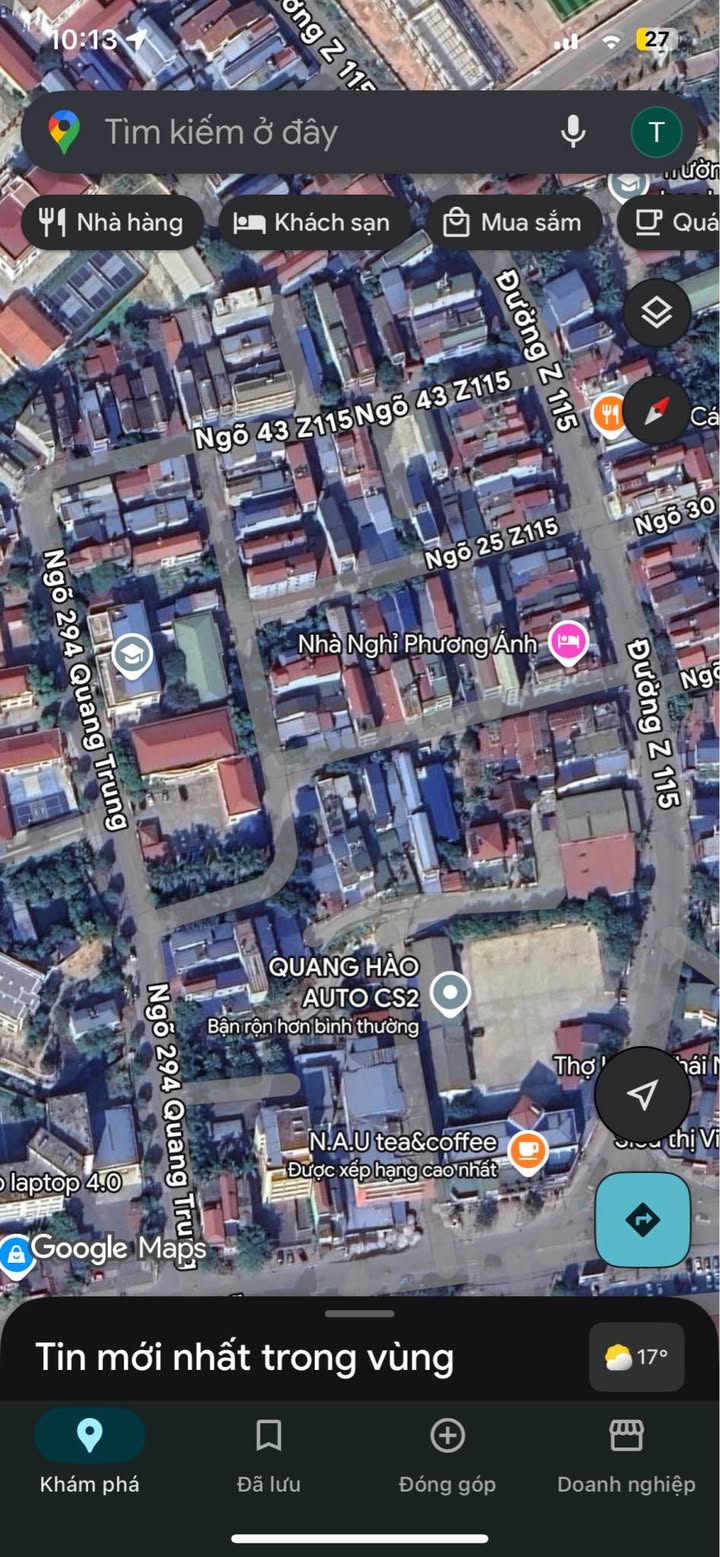This screenshot has width=720, height=1557.
Task: Open the map layers button
Action: click(x=656, y=313)
